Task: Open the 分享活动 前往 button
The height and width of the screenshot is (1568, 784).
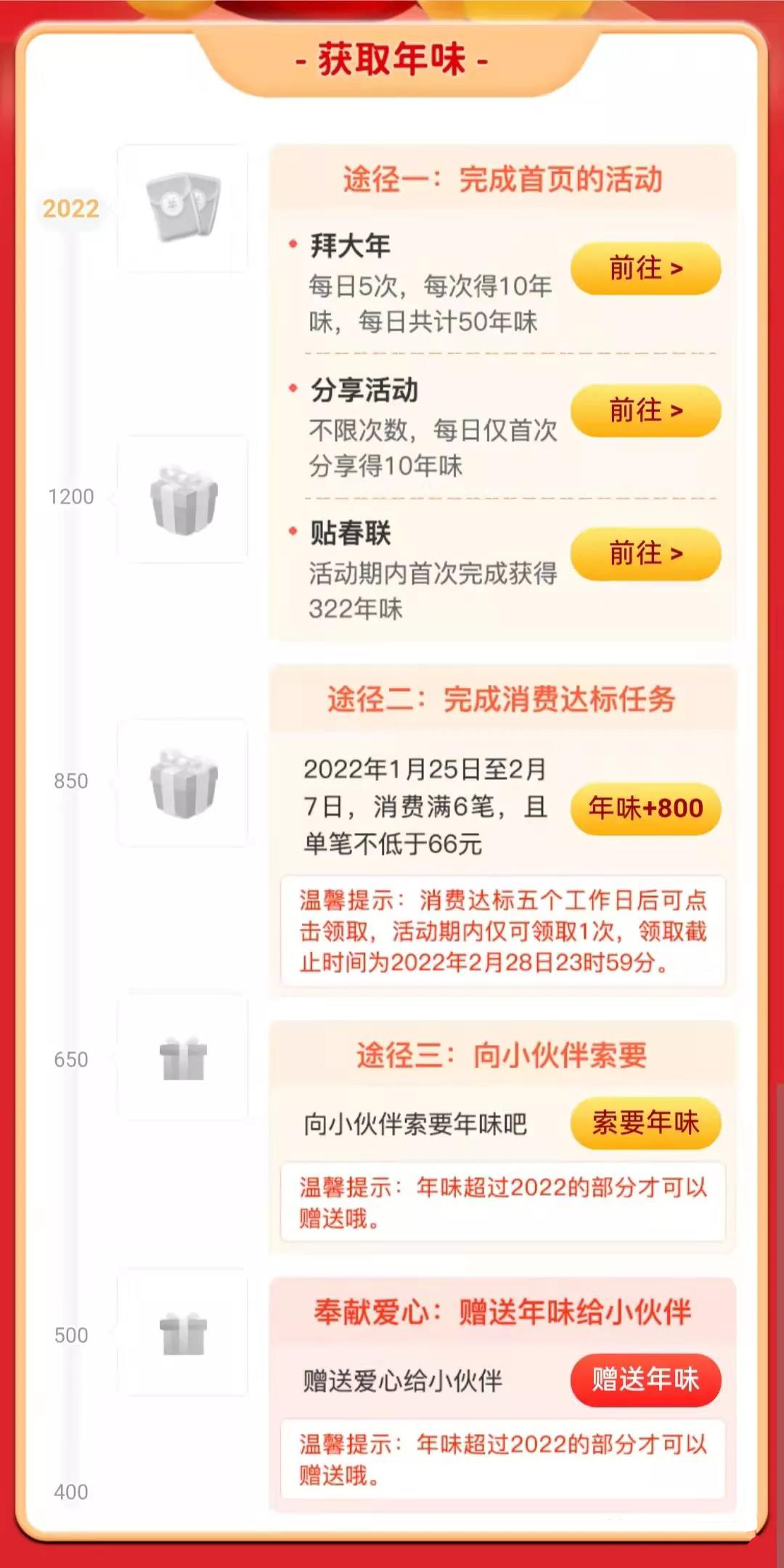Action: [x=645, y=411]
